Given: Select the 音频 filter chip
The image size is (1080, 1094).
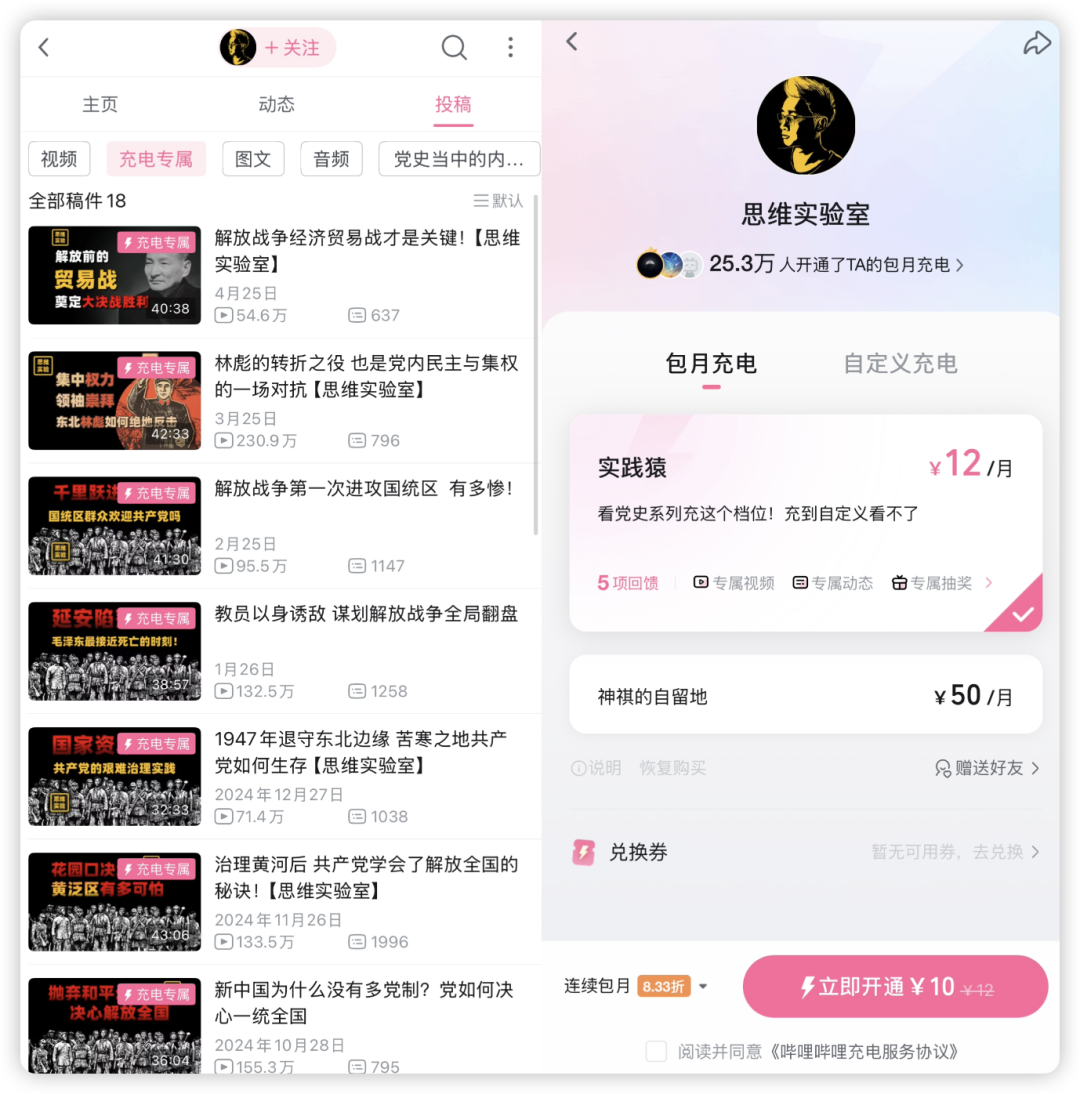Looking at the screenshot, I should pyautogui.click(x=331, y=159).
